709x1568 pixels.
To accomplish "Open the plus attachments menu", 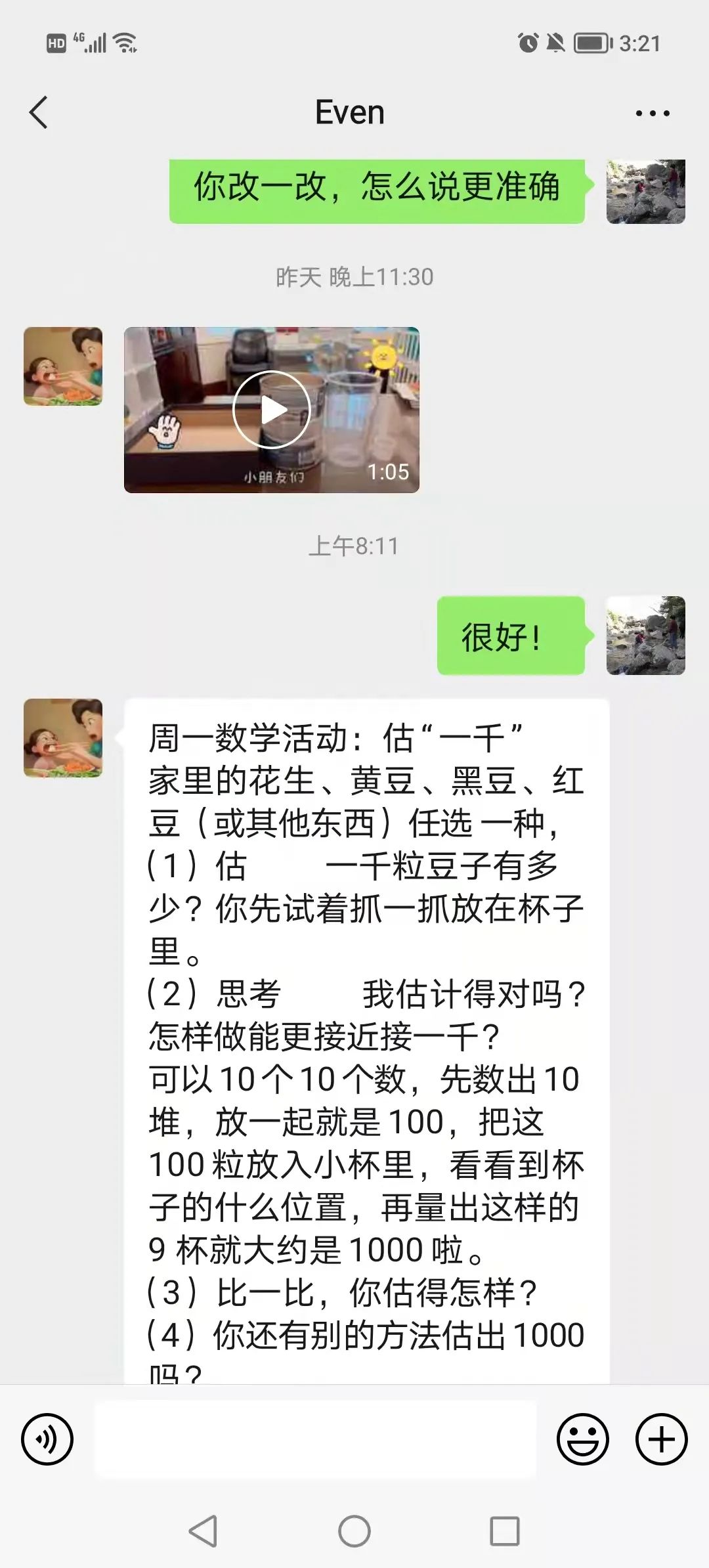I will 661,1439.
